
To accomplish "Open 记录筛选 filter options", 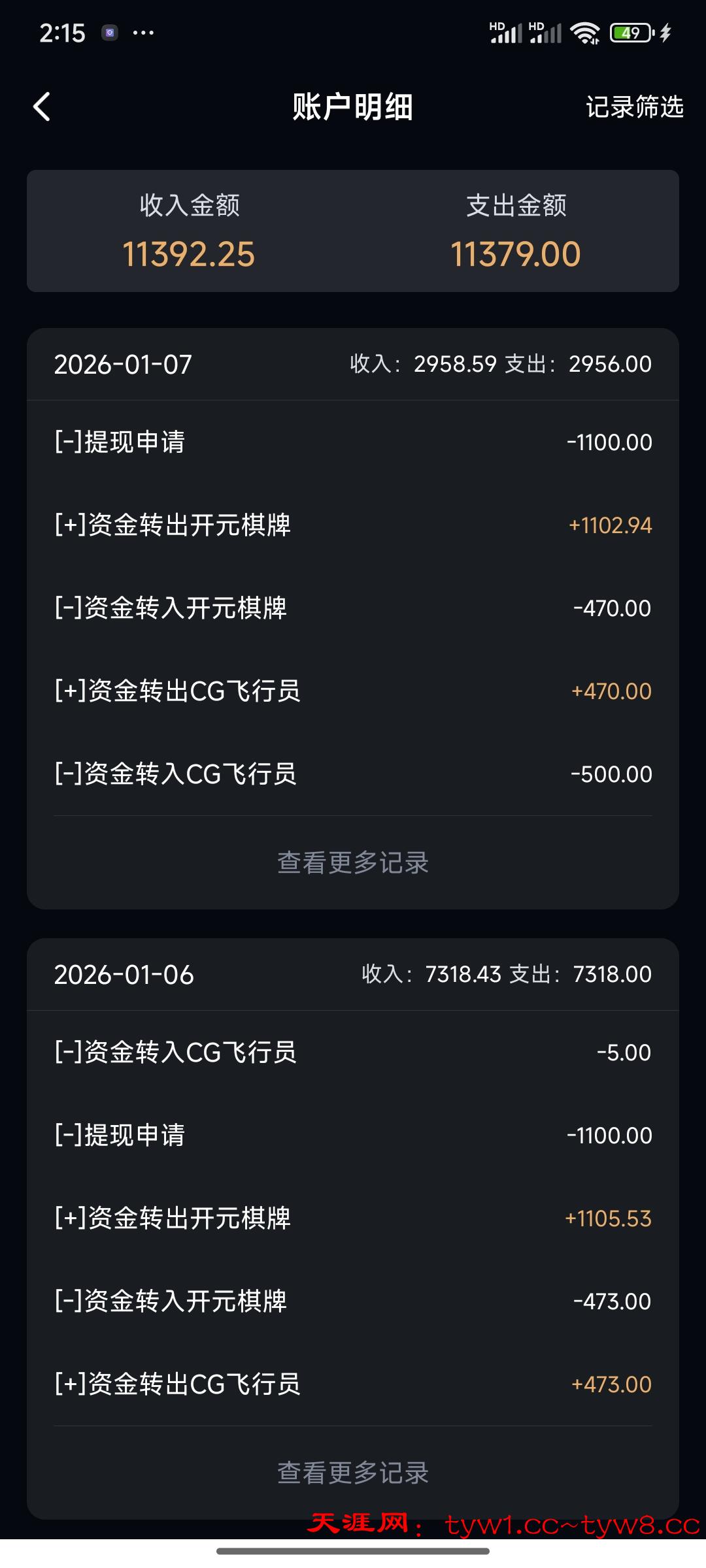I will [634, 106].
